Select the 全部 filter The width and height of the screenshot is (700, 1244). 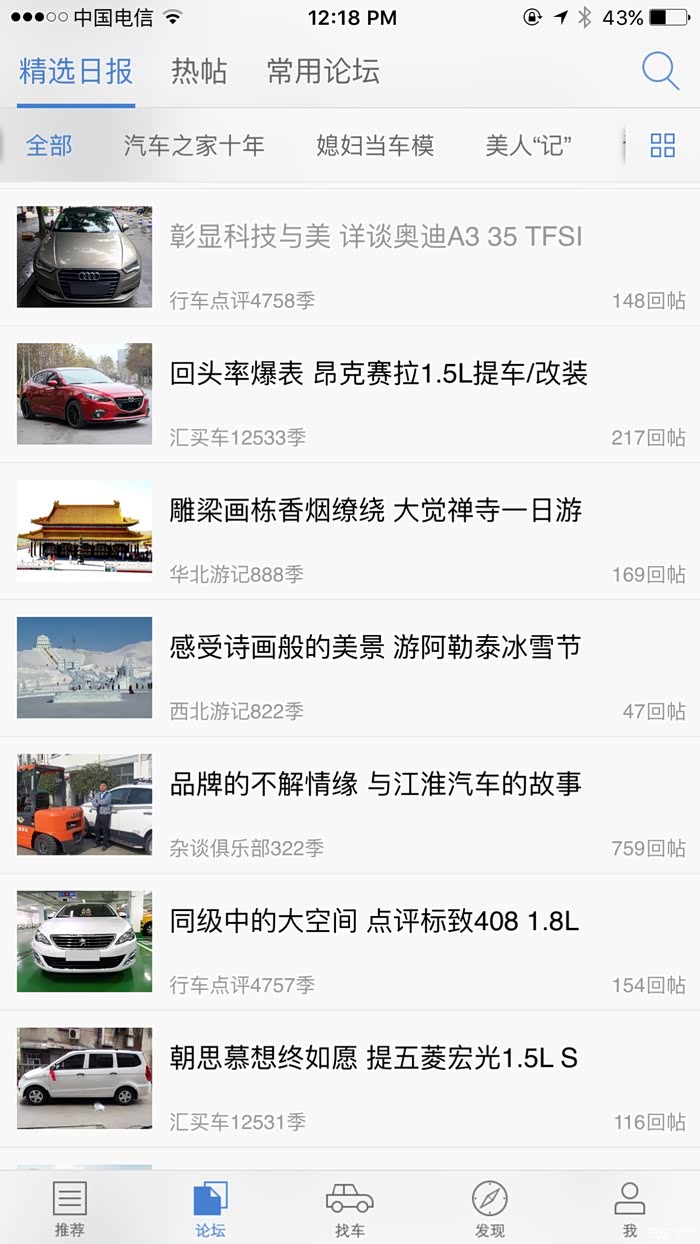(x=49, y=146)
